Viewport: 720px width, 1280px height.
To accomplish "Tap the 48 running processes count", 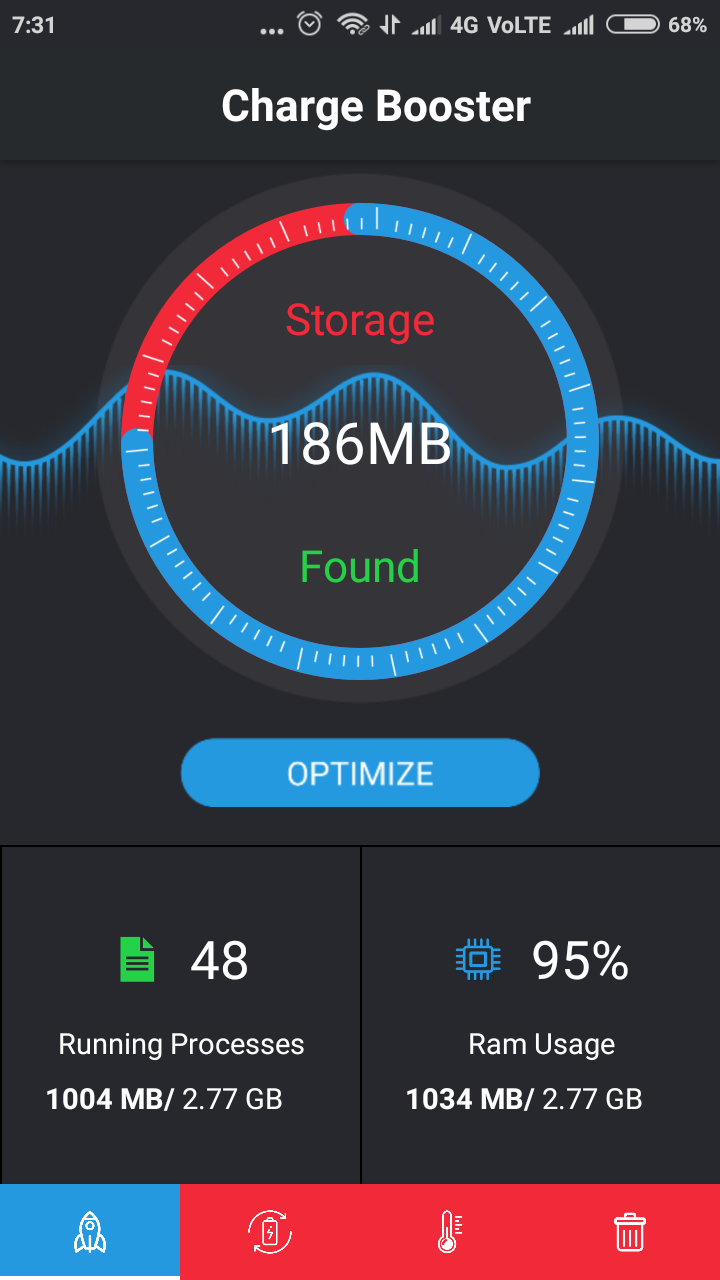I will [x=220, y=960].
